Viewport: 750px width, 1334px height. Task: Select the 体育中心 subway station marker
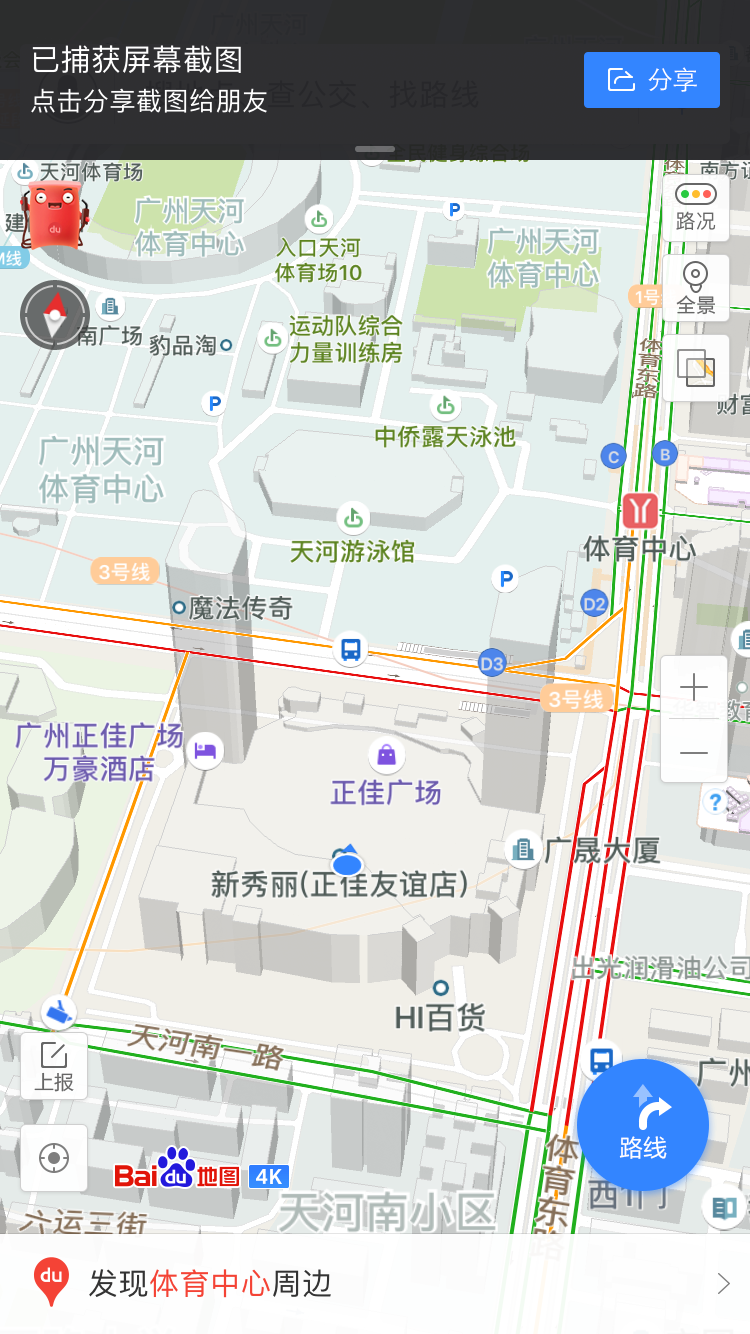pos(639,509)
